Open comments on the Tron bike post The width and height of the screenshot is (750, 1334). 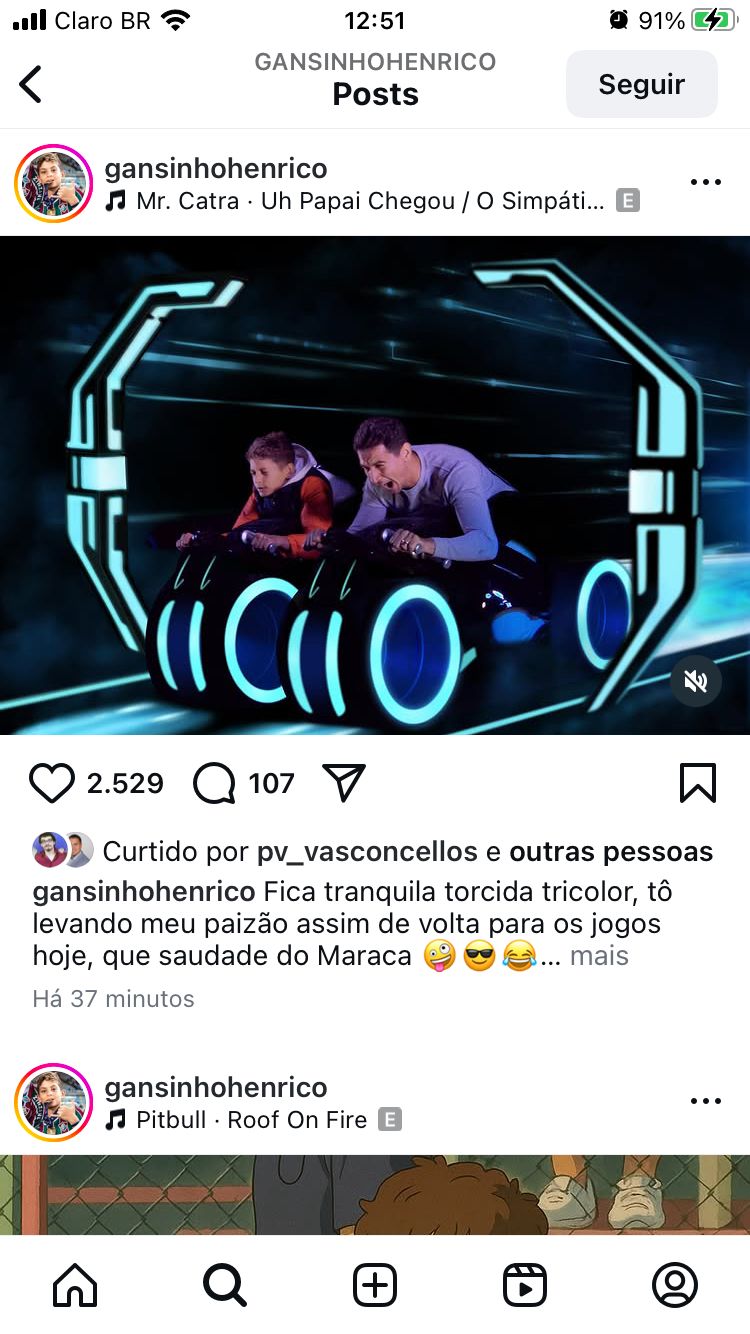tap(214, 783)
